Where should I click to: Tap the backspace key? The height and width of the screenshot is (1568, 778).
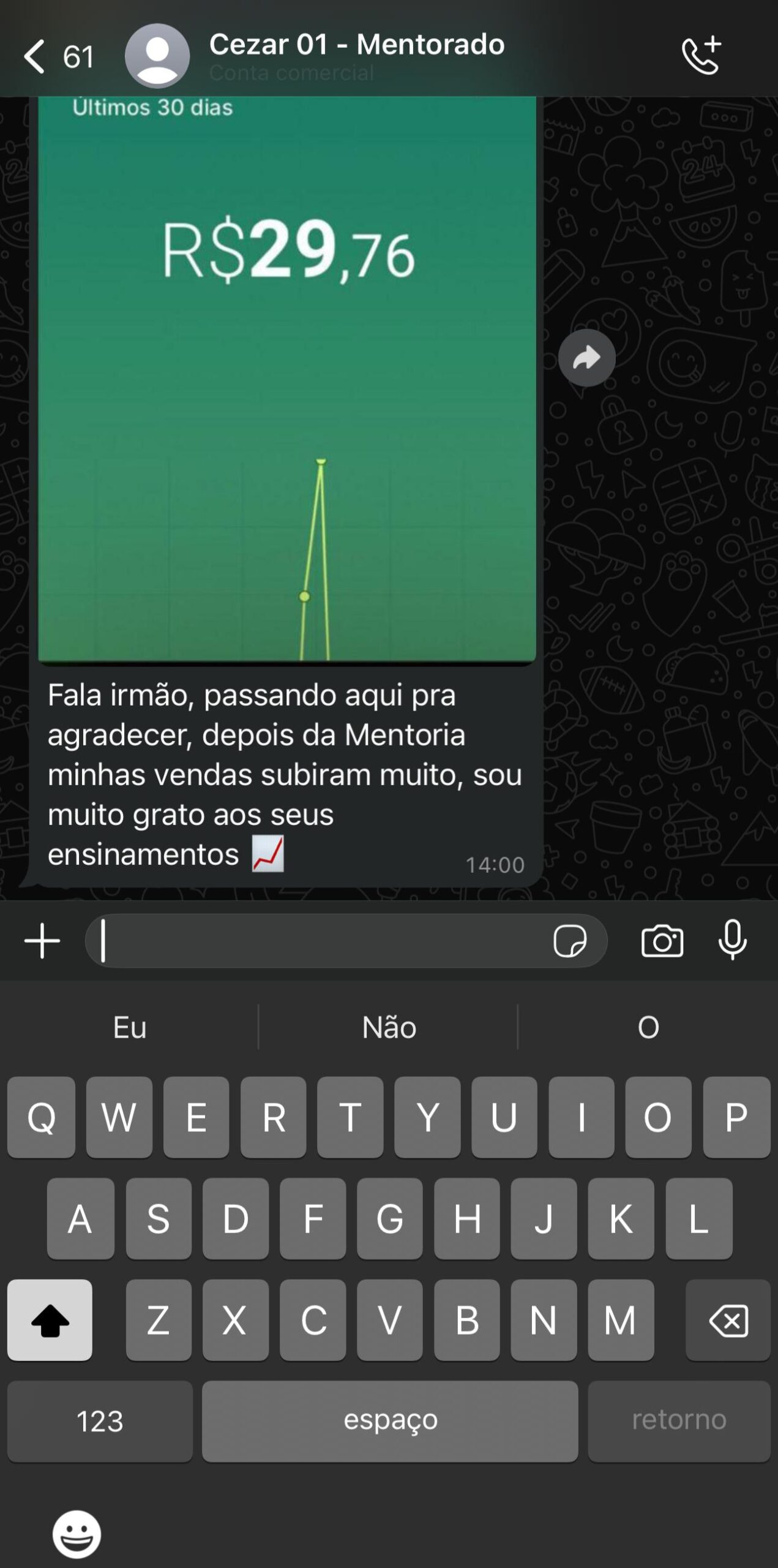[x=728, y=1321]
